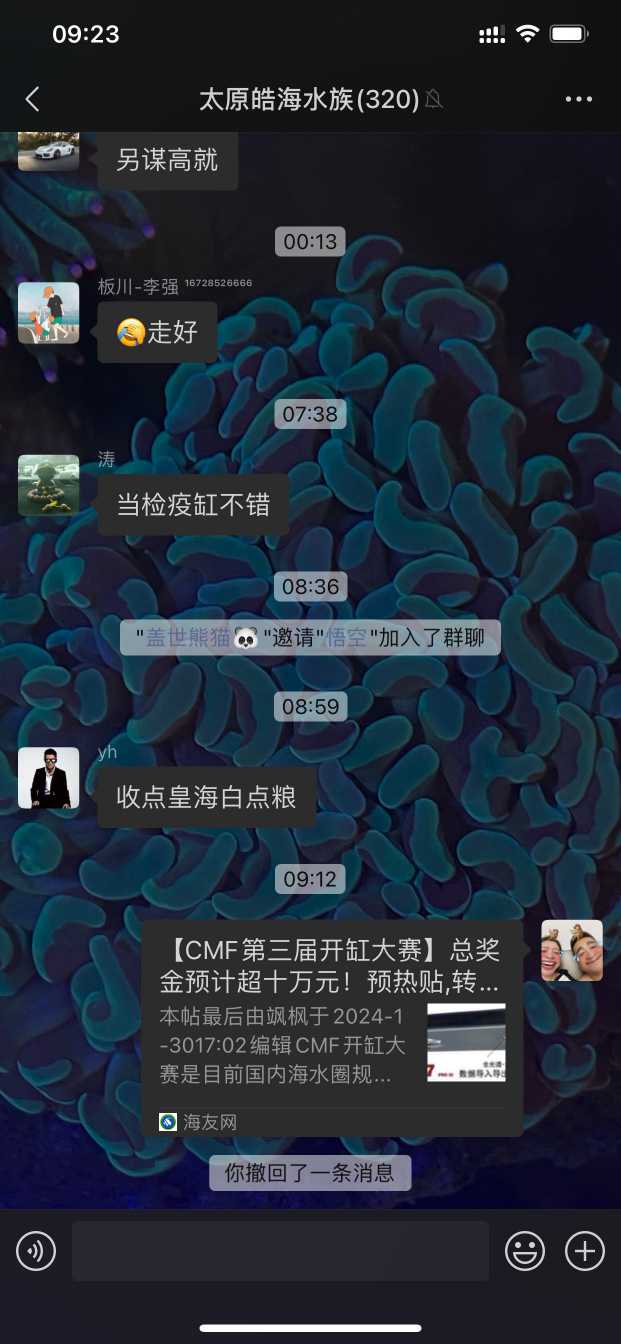View 涛's profile avatar

[48, 485]
